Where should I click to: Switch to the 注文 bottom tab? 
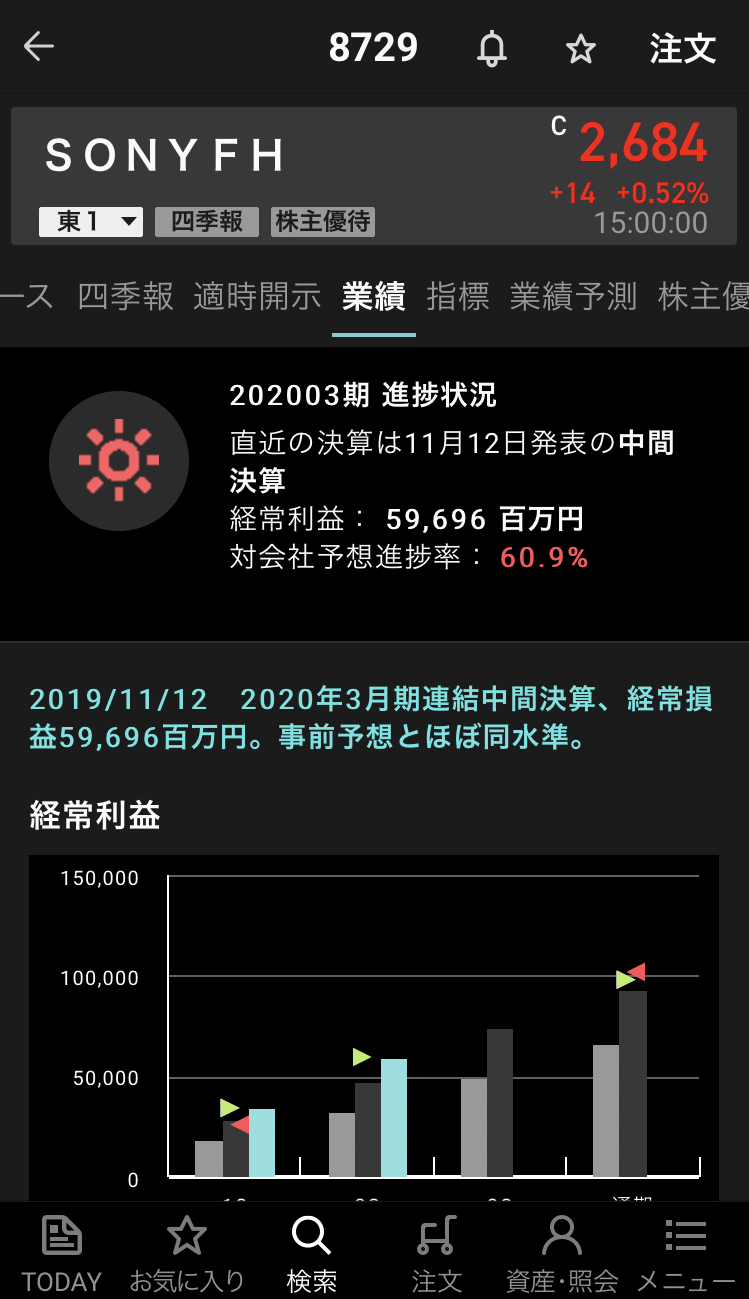[x=437, y=1252]
